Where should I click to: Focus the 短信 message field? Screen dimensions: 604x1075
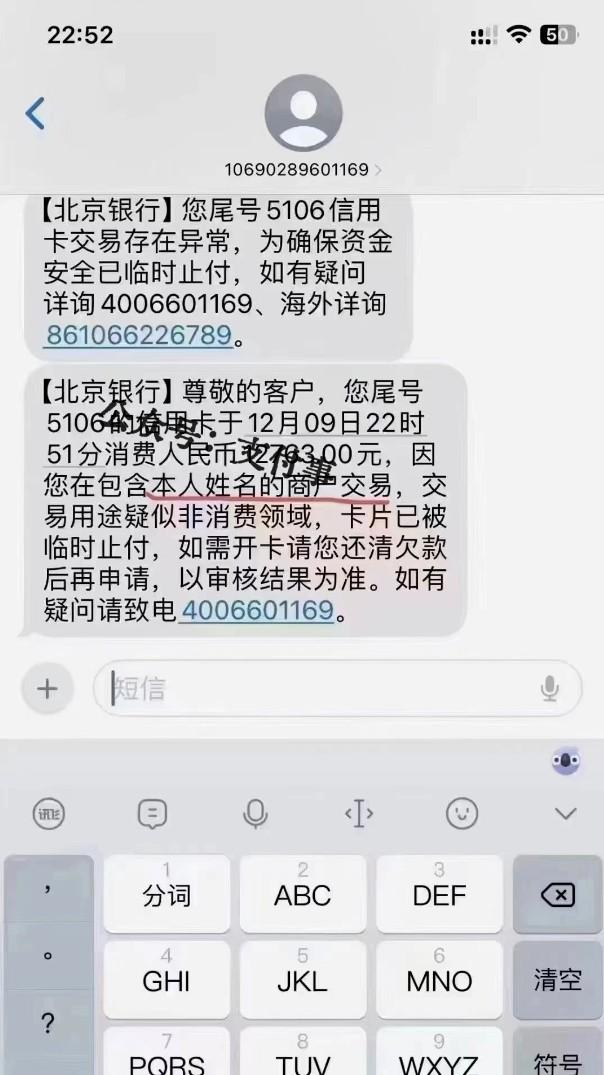[x=320, y=688]
